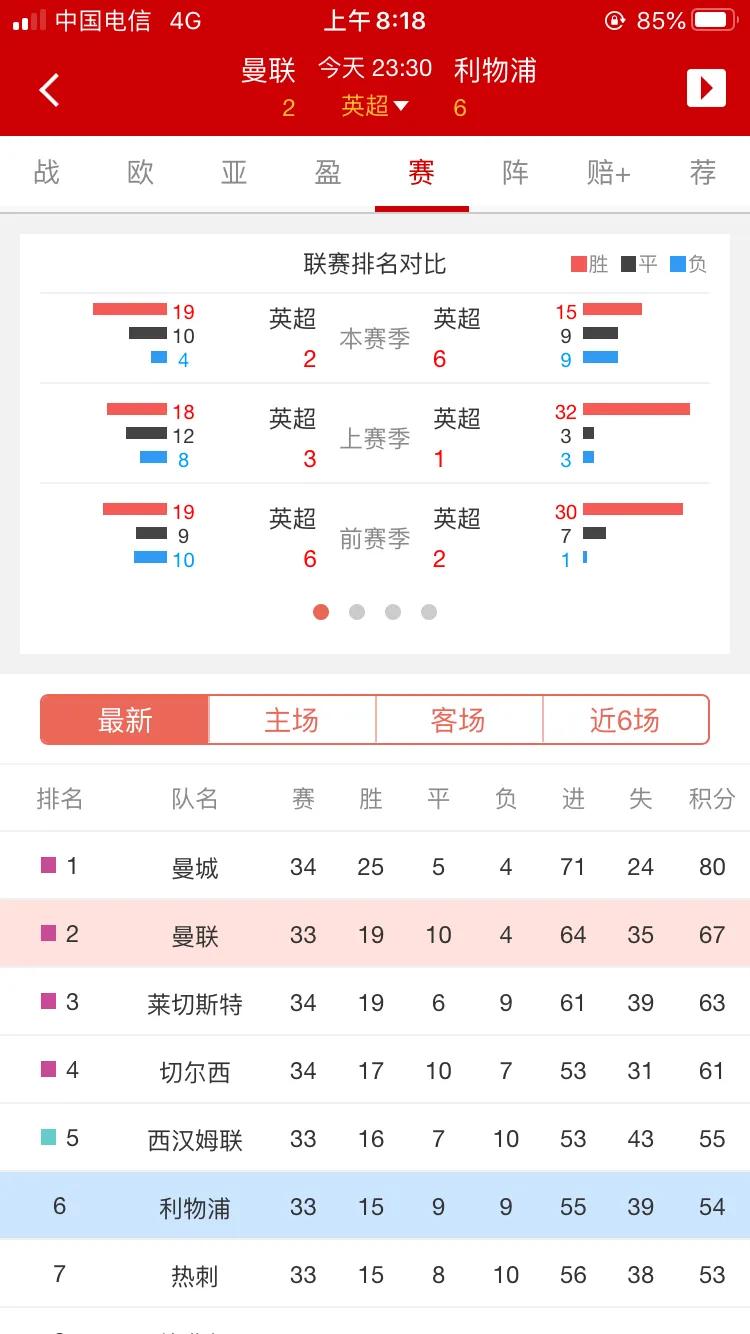Tap the red play icon in top right corner
The height and width of the screenshot is (1334, 750).
click(706, 88)
